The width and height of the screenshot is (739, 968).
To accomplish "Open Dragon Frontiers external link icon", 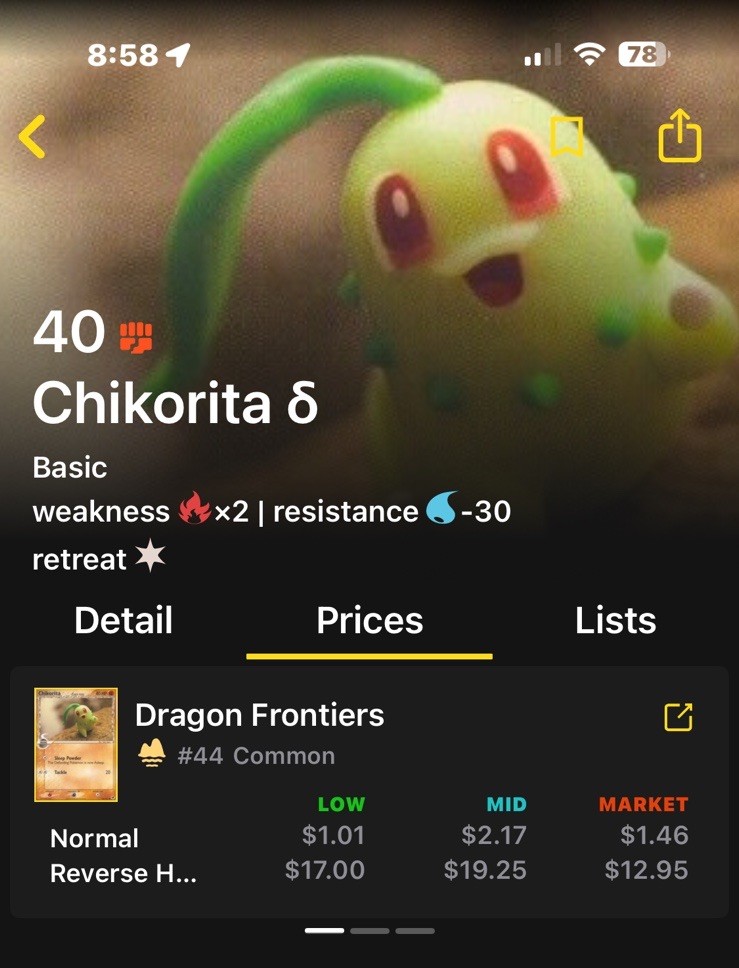I will (678, 716).
